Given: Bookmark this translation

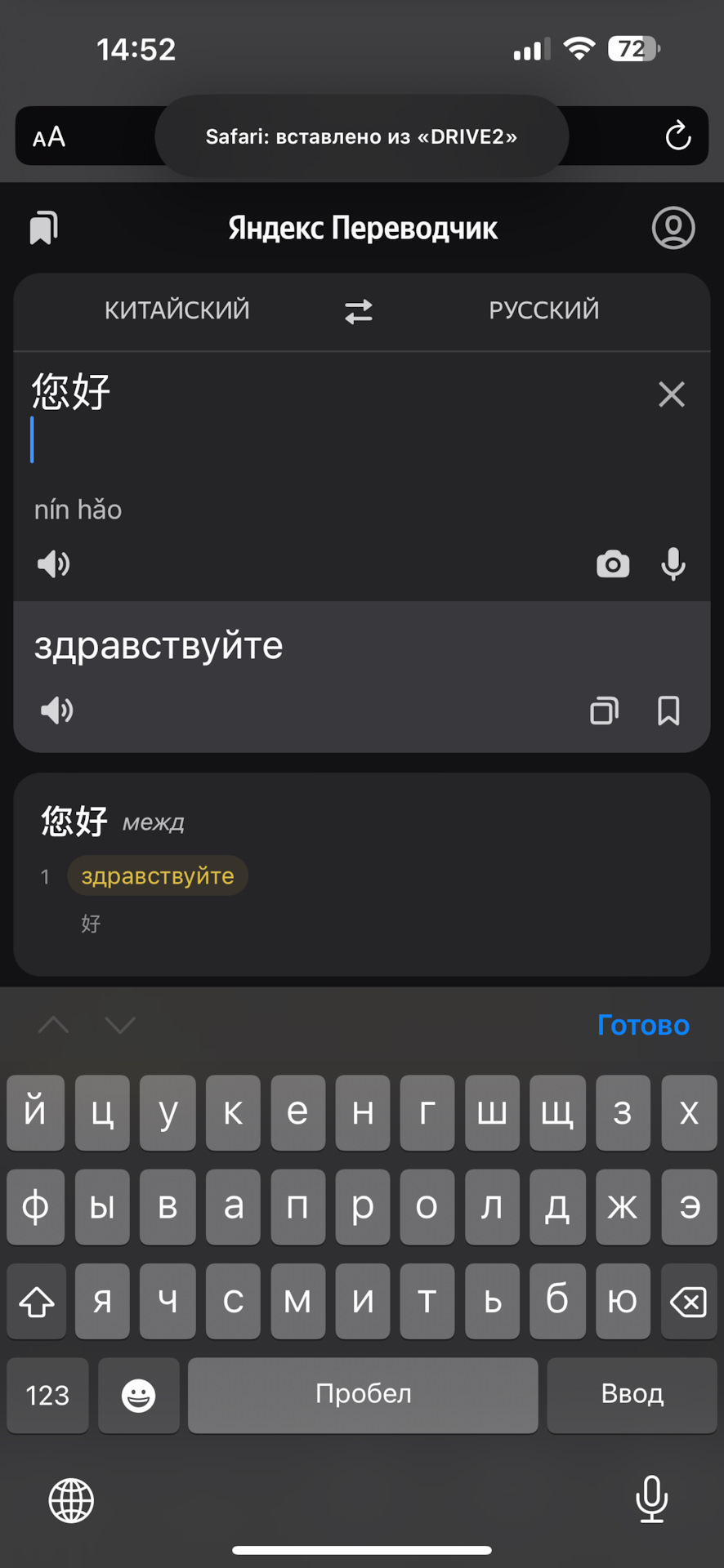Looking at the screenshot, I should click(x=668, y=710).
